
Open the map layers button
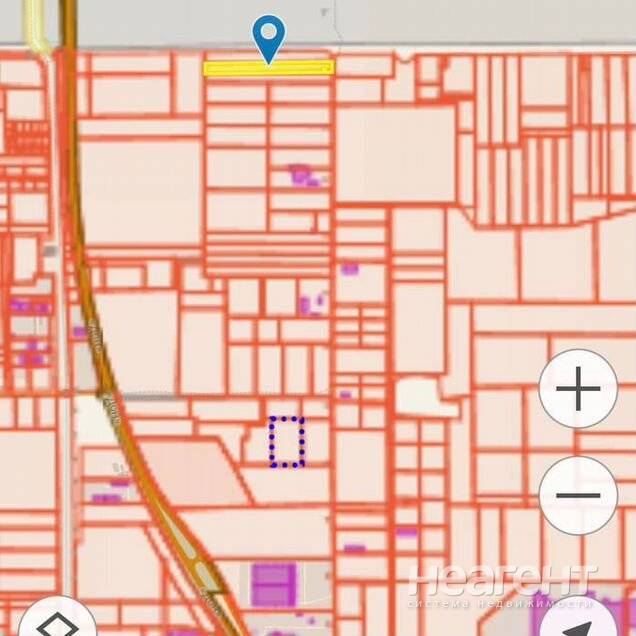click(x=55, y=622)
